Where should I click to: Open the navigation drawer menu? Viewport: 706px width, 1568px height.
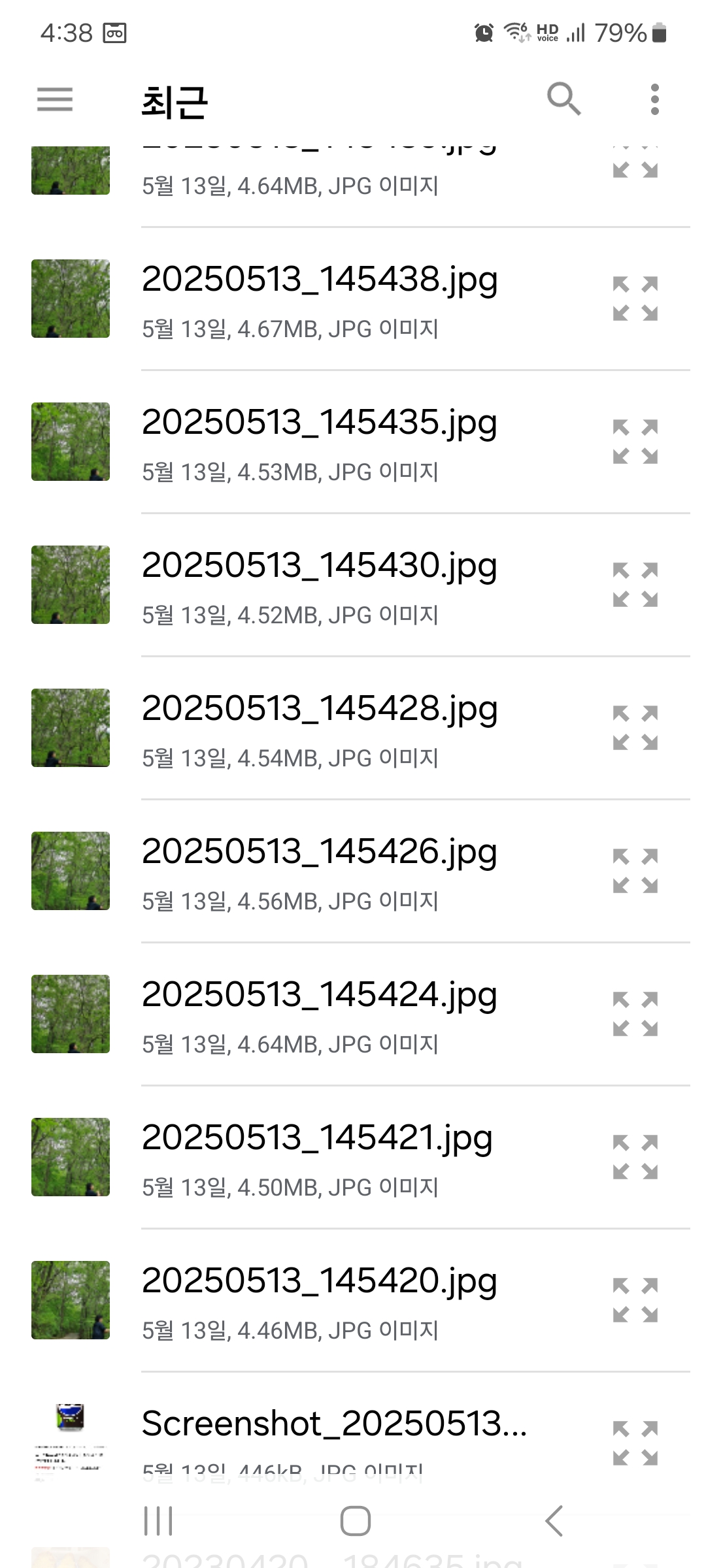(55, 99)
